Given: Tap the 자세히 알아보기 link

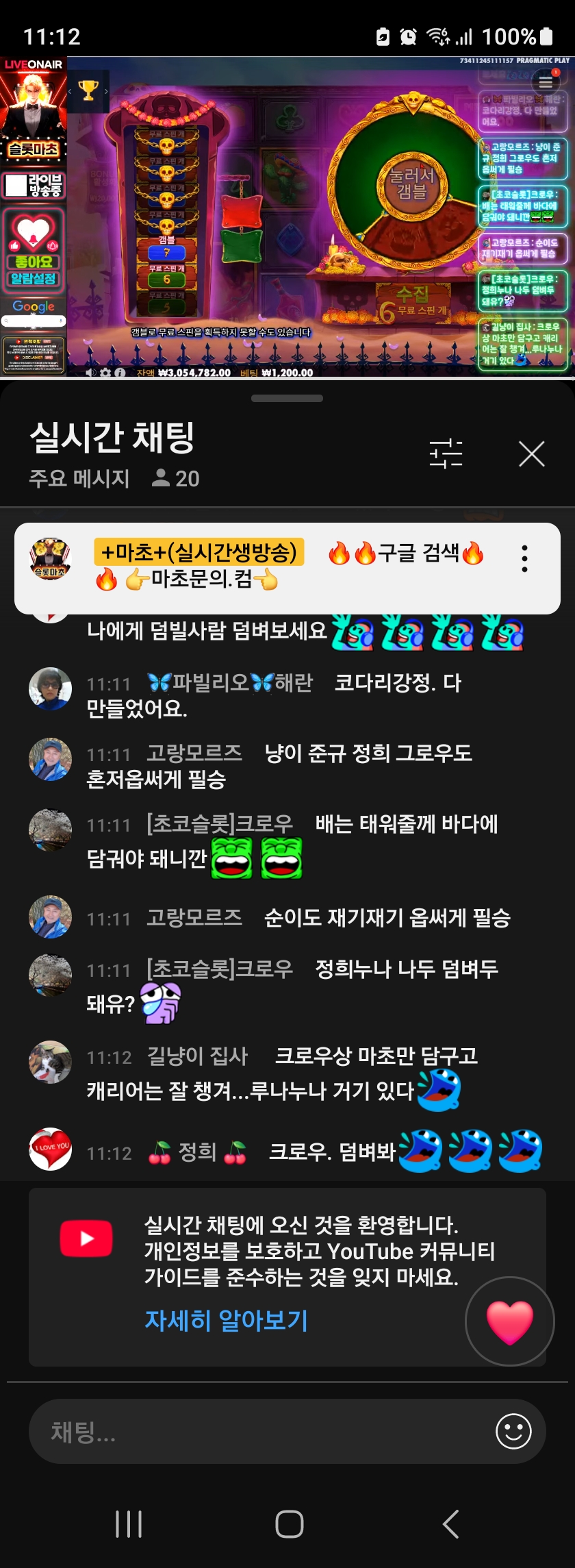Looking at the screenshot, I should click(x=226, y=1319).
